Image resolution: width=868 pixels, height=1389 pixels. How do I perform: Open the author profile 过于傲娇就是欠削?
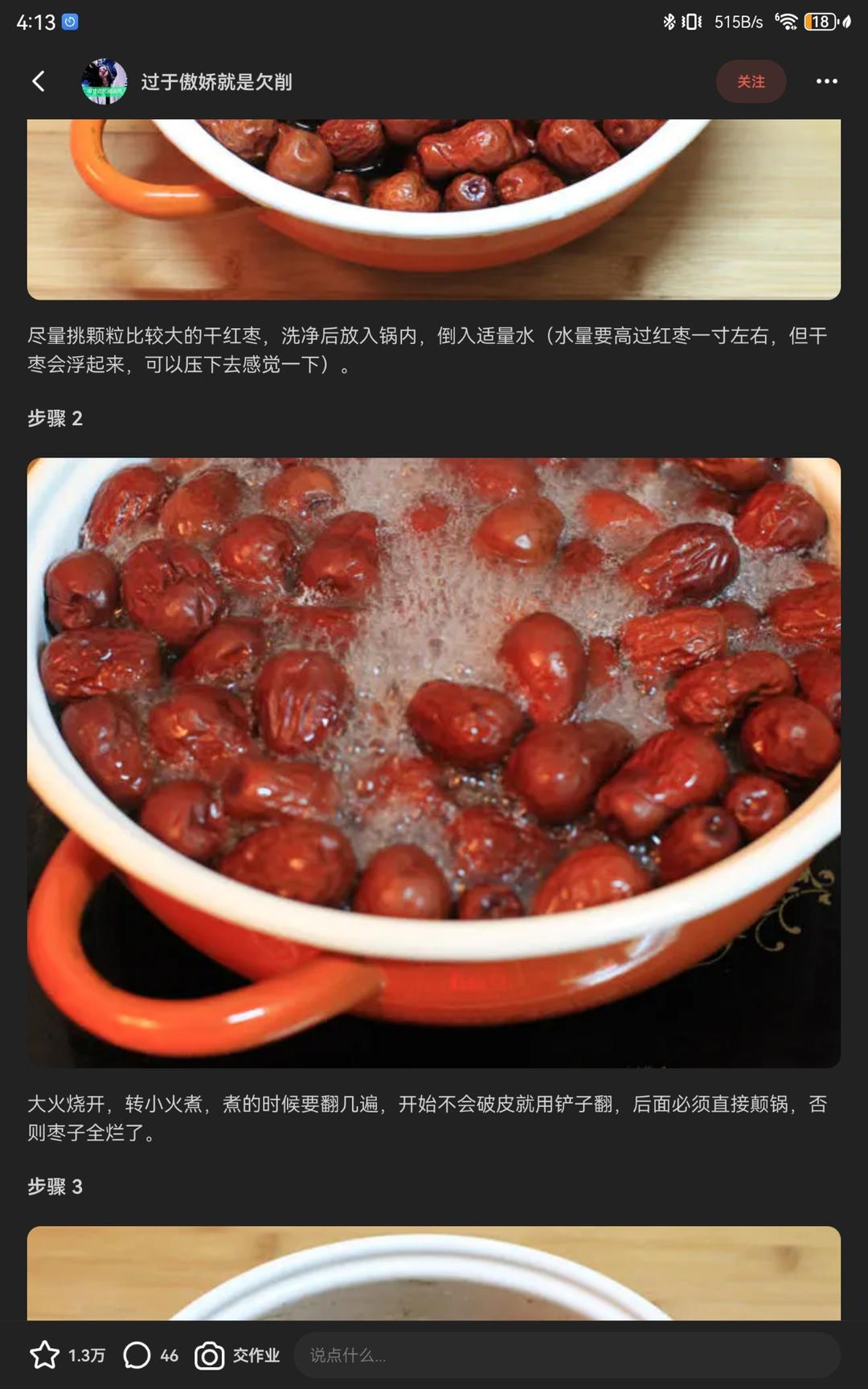point(217,81)
